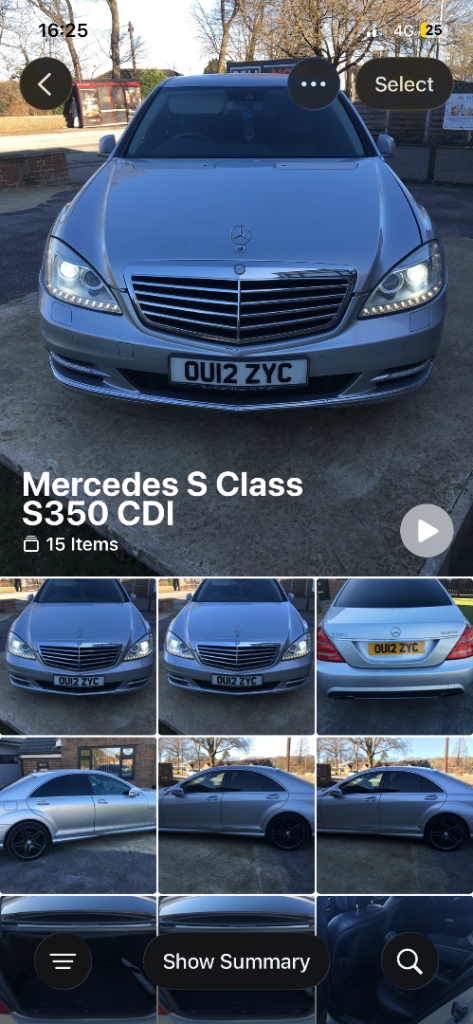Open the three-dot more options menu
The image size is (473, 1024).
tap(314, 84)
